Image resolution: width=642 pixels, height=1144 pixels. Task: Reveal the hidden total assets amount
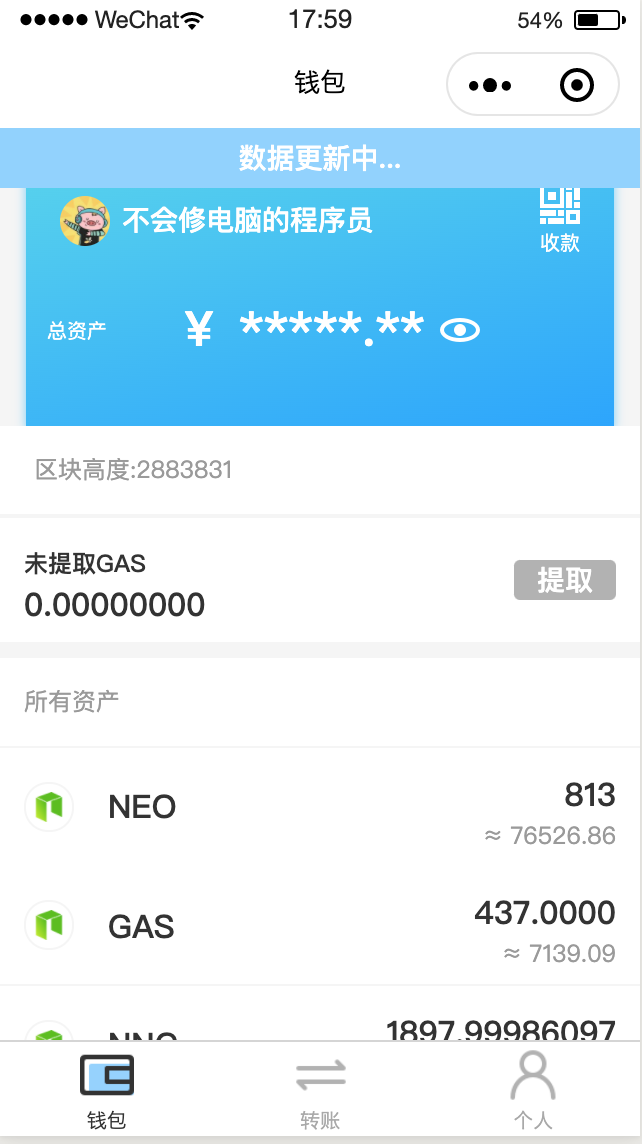(460, 329)
